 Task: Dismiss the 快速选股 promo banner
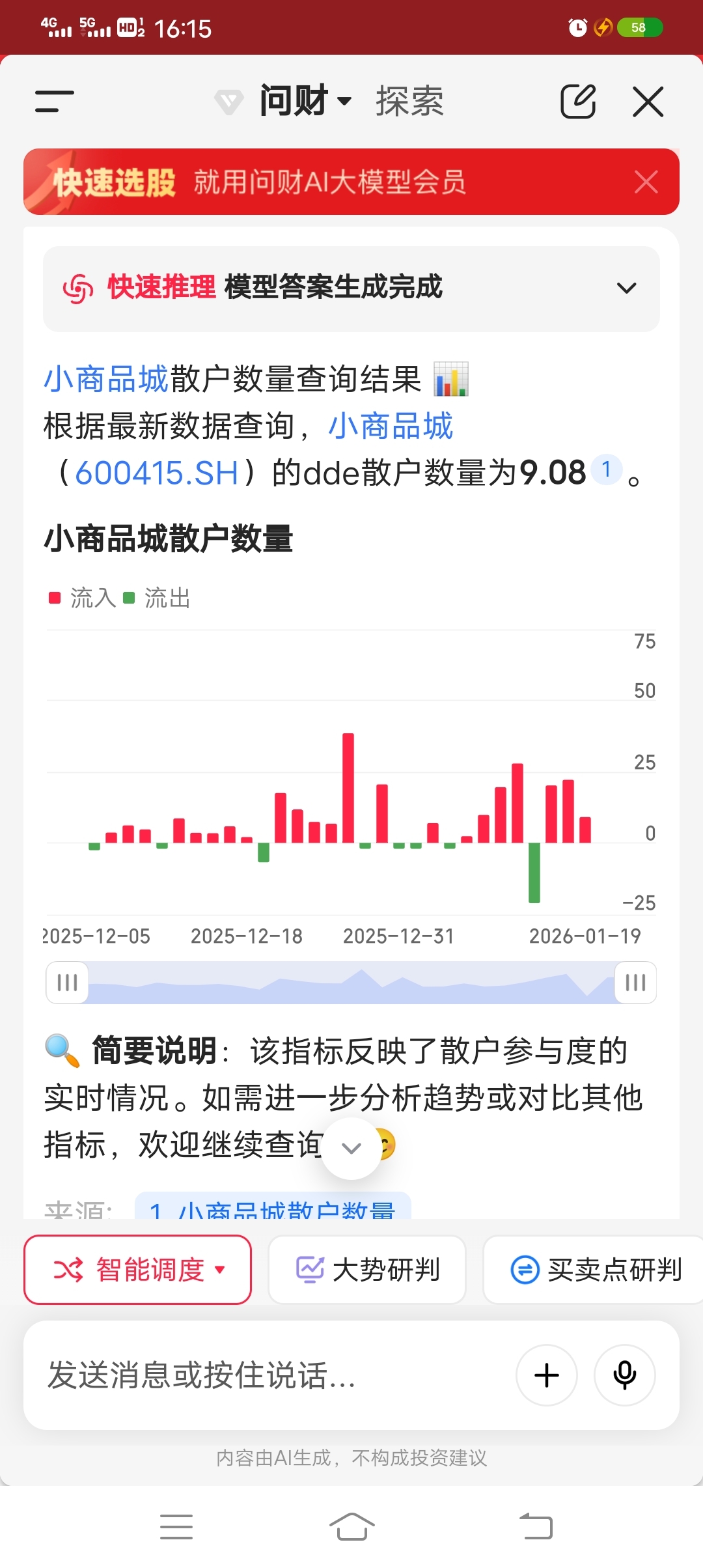click(x=646, y=182)
